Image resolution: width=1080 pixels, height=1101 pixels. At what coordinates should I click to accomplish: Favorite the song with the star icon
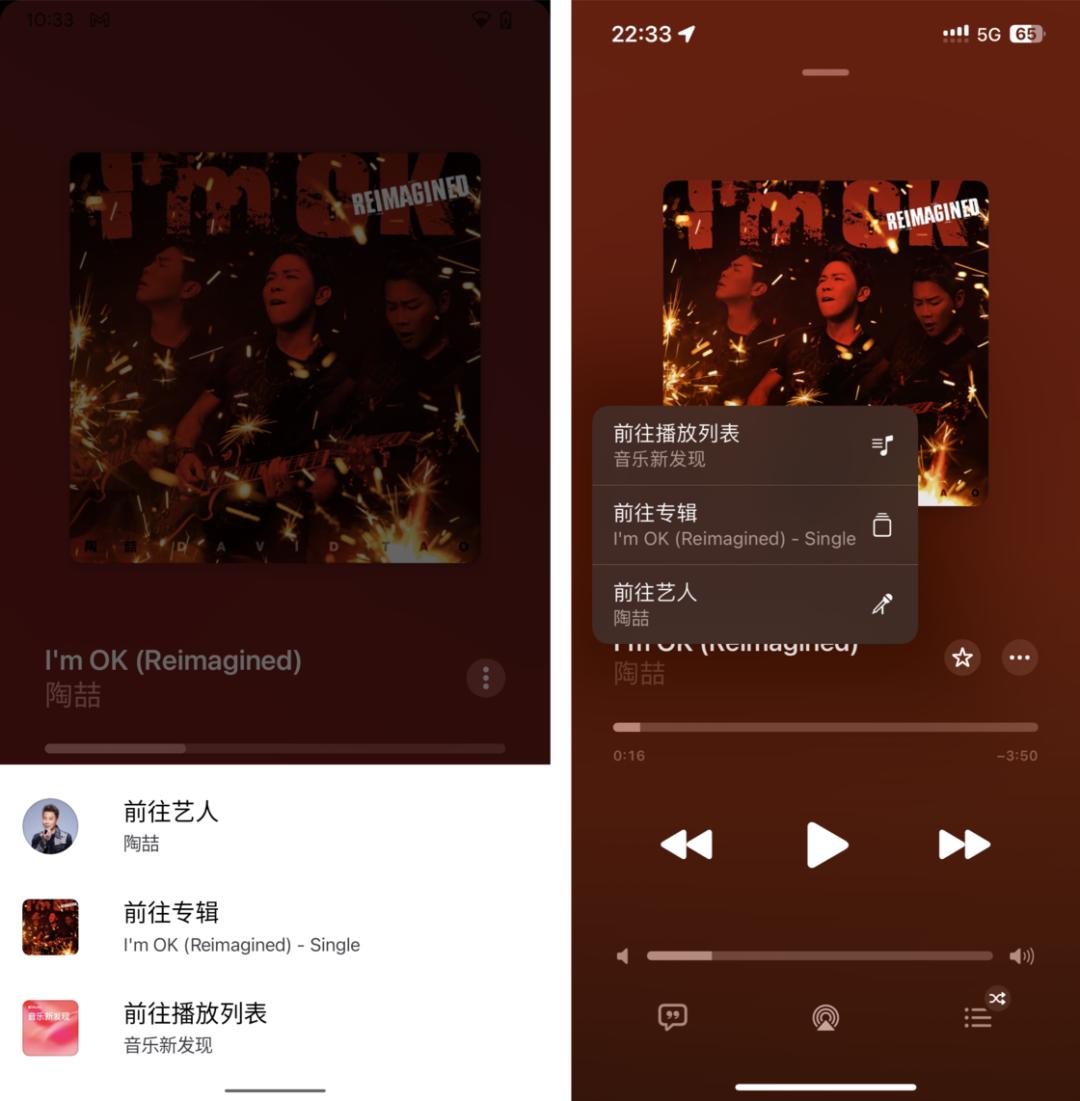point(962,657)
